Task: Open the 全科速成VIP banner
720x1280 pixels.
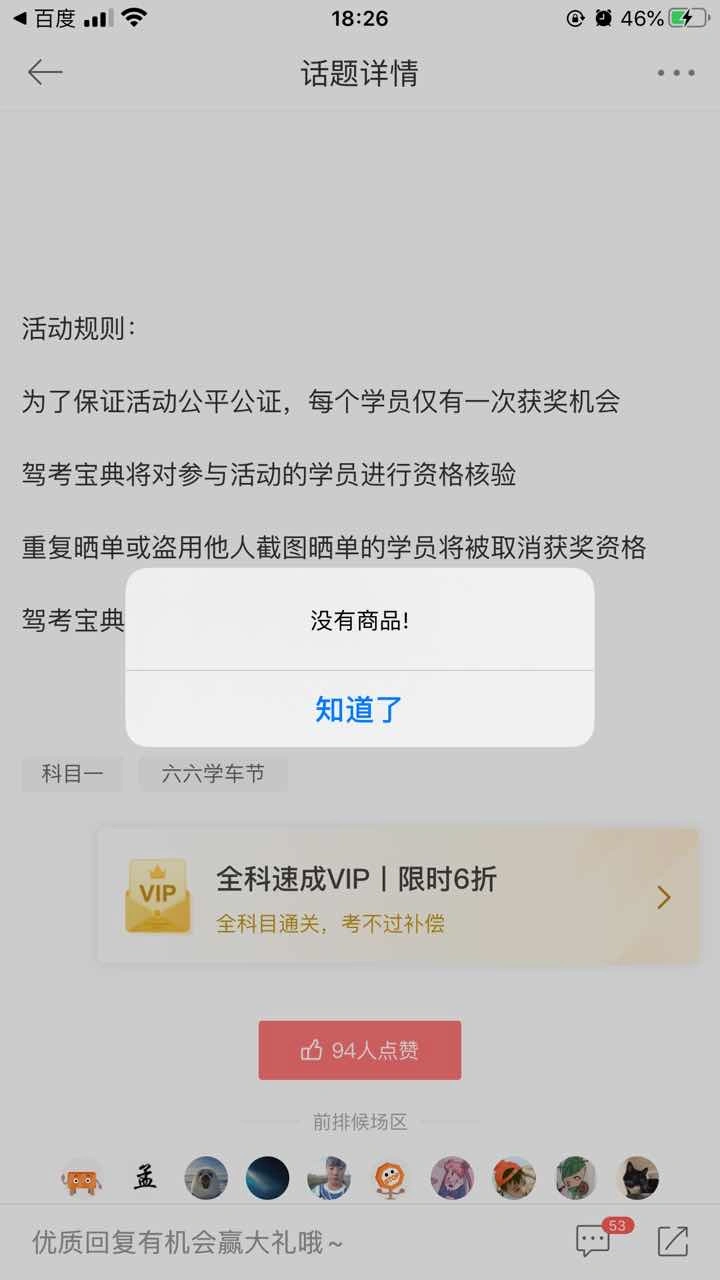Action: [398, 896]
